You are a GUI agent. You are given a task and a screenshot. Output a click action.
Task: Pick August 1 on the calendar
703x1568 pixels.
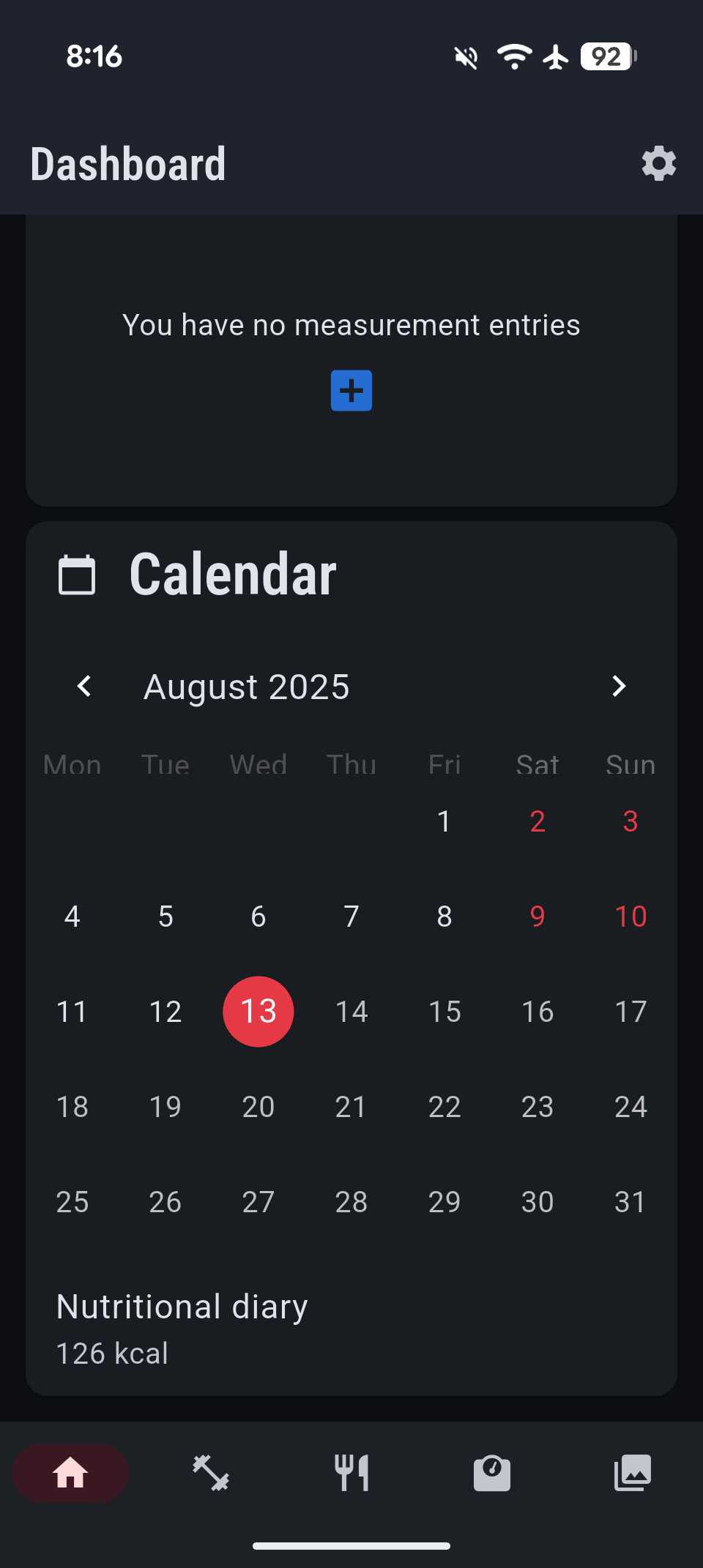444,821
